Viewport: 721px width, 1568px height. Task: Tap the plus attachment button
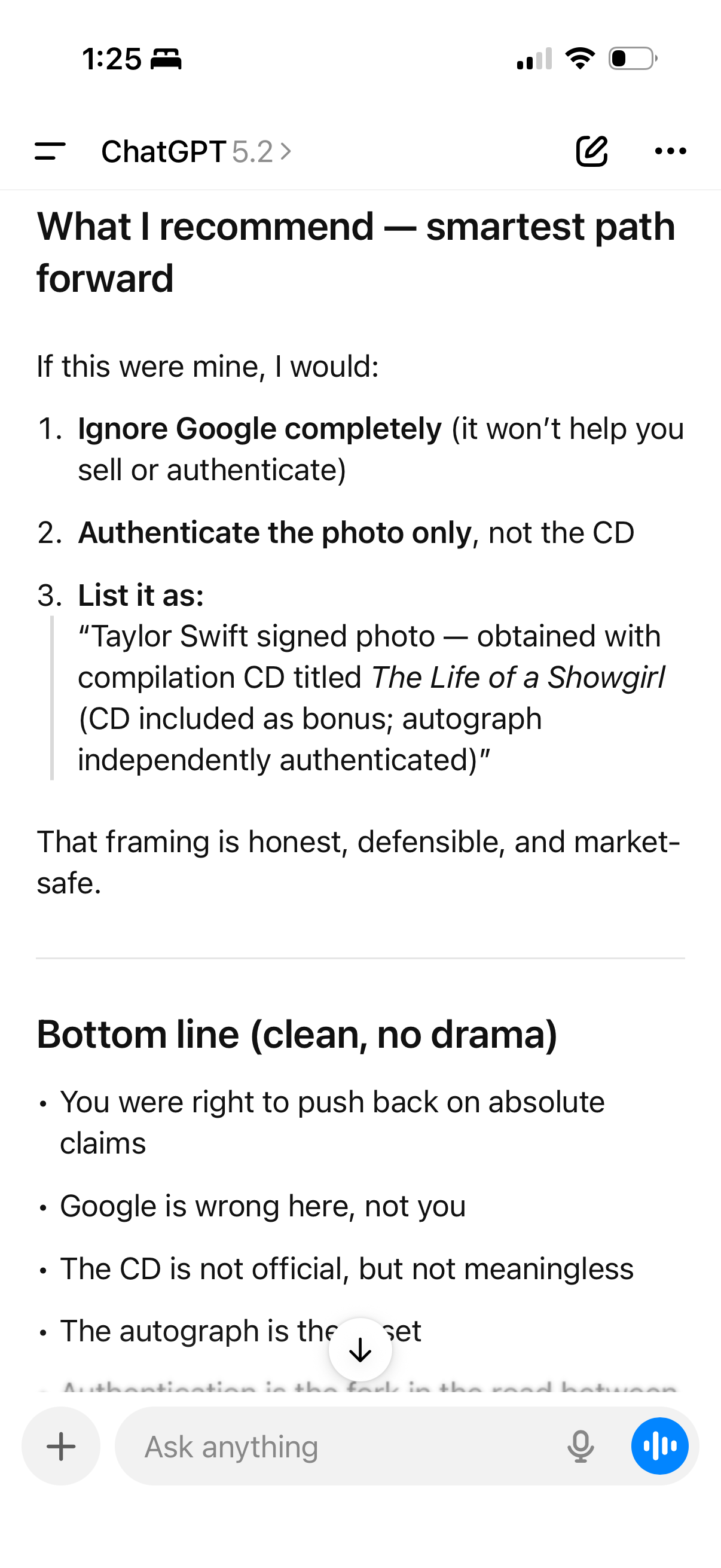pos(62,1446)
